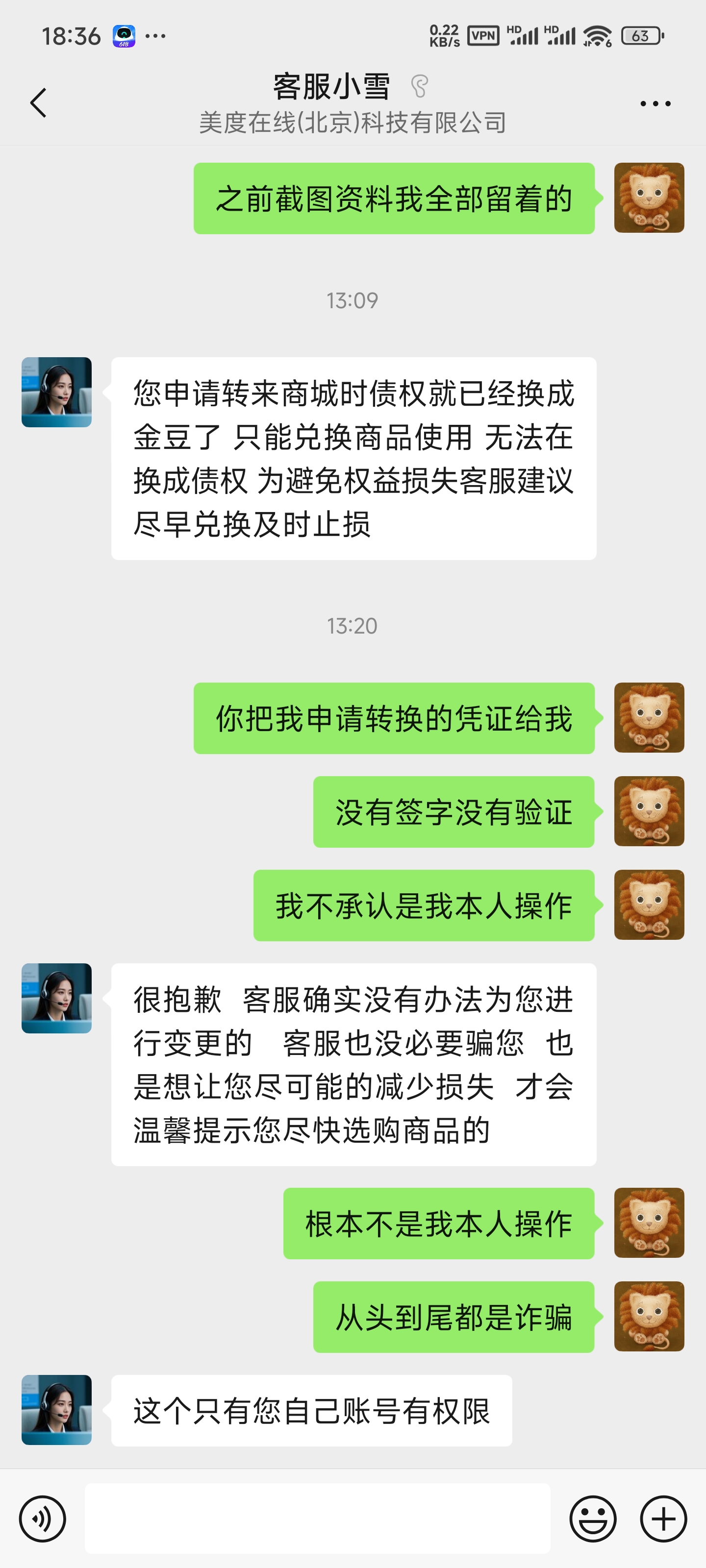Open the three-dot chat options menu
Screen dimensions: 706x1568
tap(655, 103)
